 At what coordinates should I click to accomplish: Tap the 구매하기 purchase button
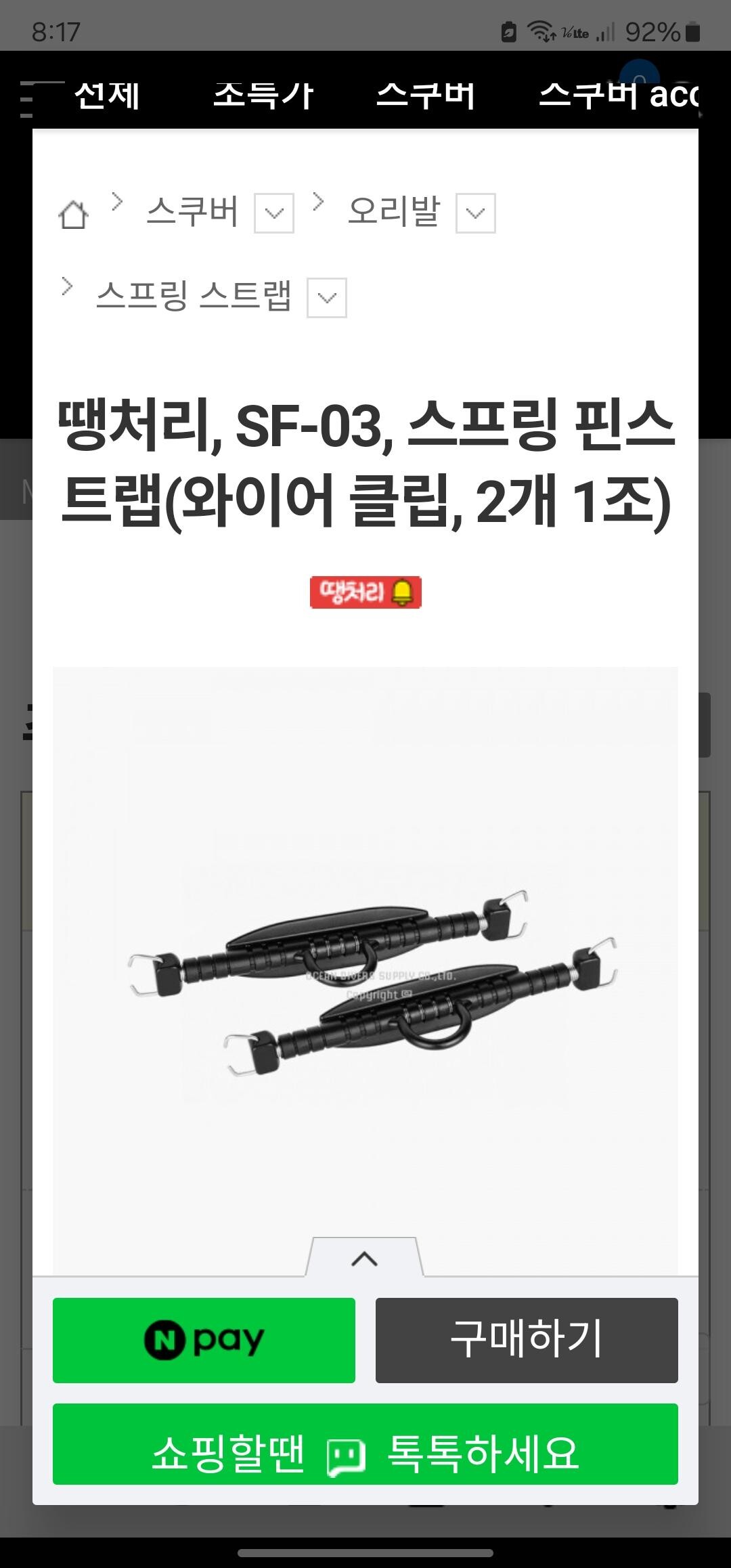527,1340
